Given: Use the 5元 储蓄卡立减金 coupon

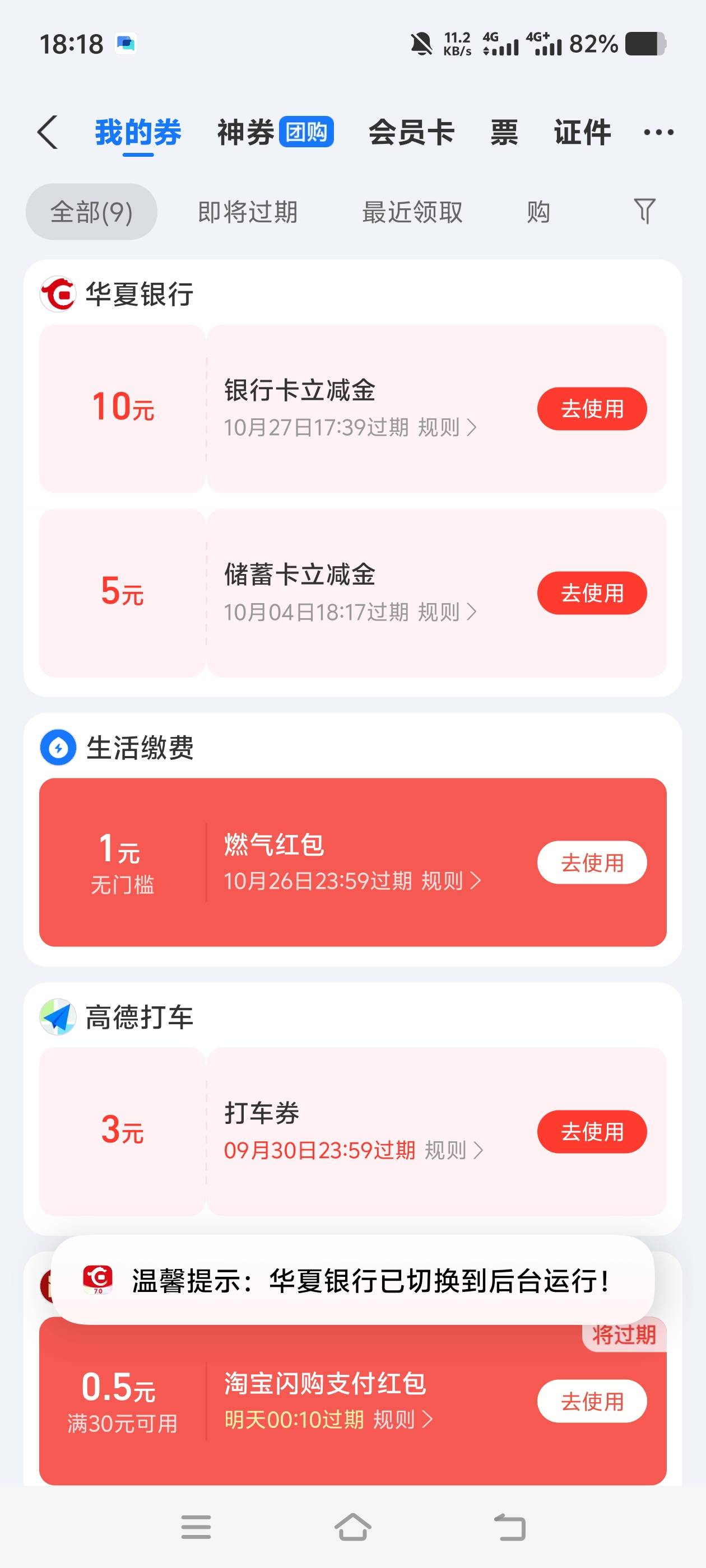Looking at the screenshot, I should (x=592, y=593).
